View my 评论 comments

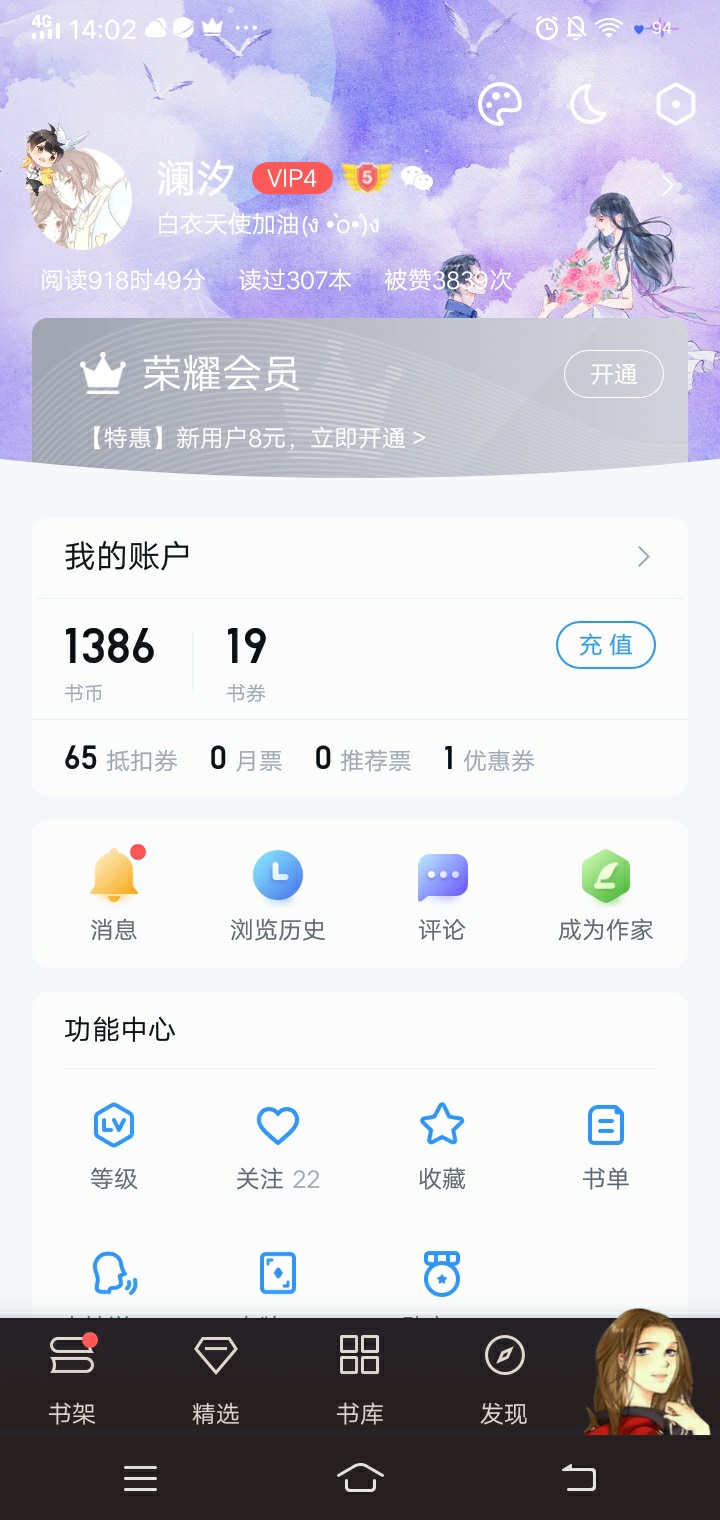point(441,895)
